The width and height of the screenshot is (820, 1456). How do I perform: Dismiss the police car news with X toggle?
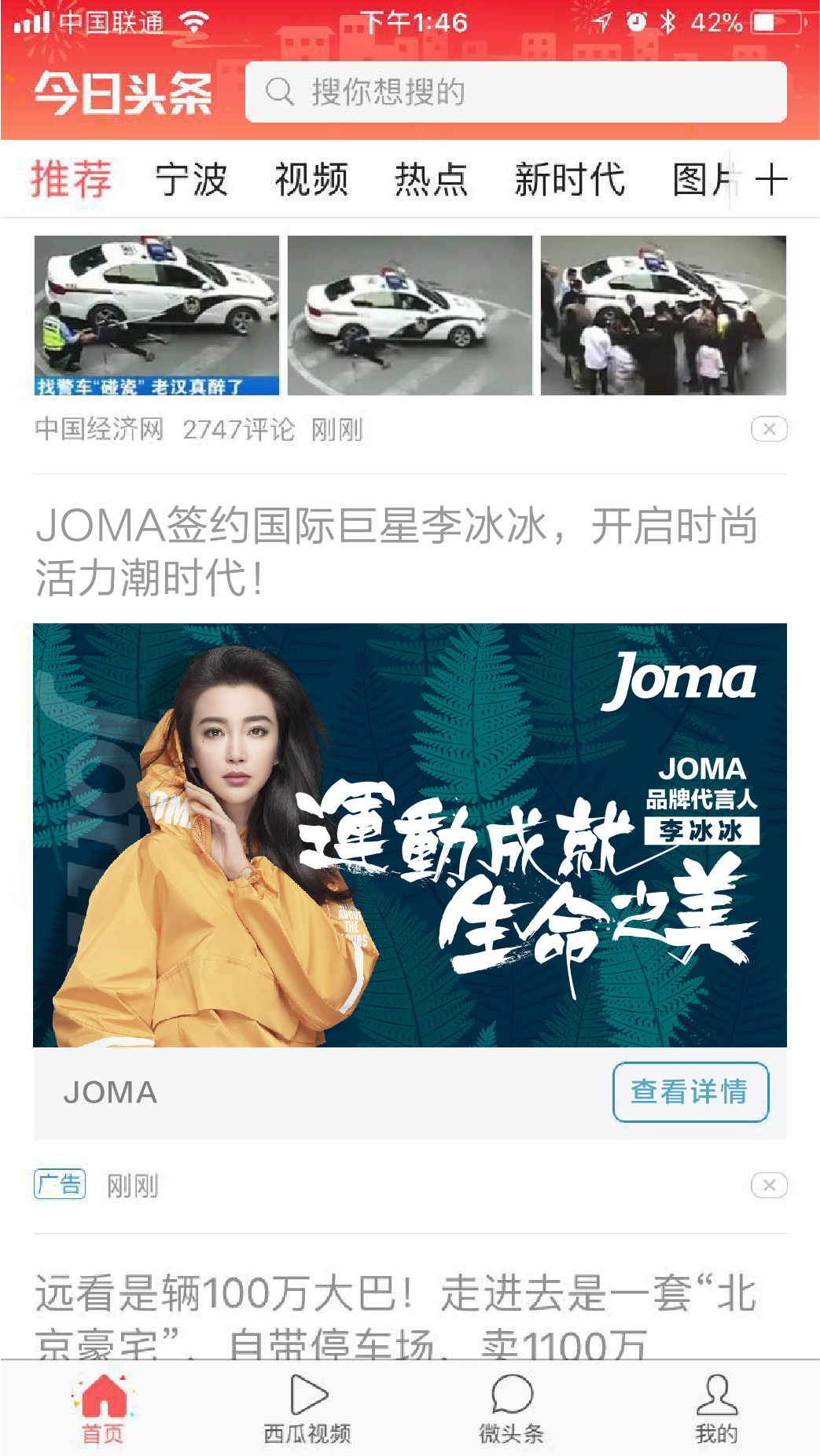[x=768, y=428]
